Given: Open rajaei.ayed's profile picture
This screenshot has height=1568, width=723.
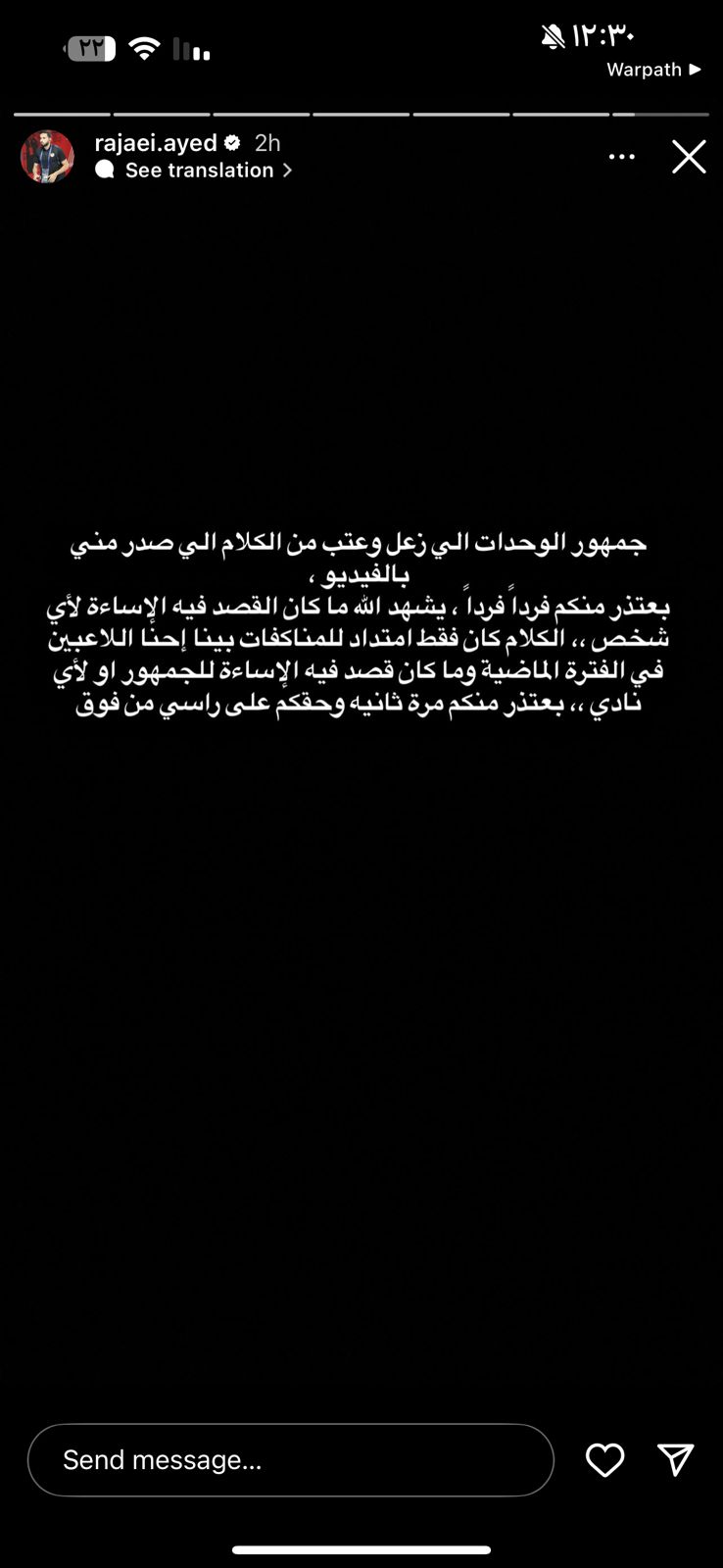Looking at the screenshot, I should click(47, 157).
